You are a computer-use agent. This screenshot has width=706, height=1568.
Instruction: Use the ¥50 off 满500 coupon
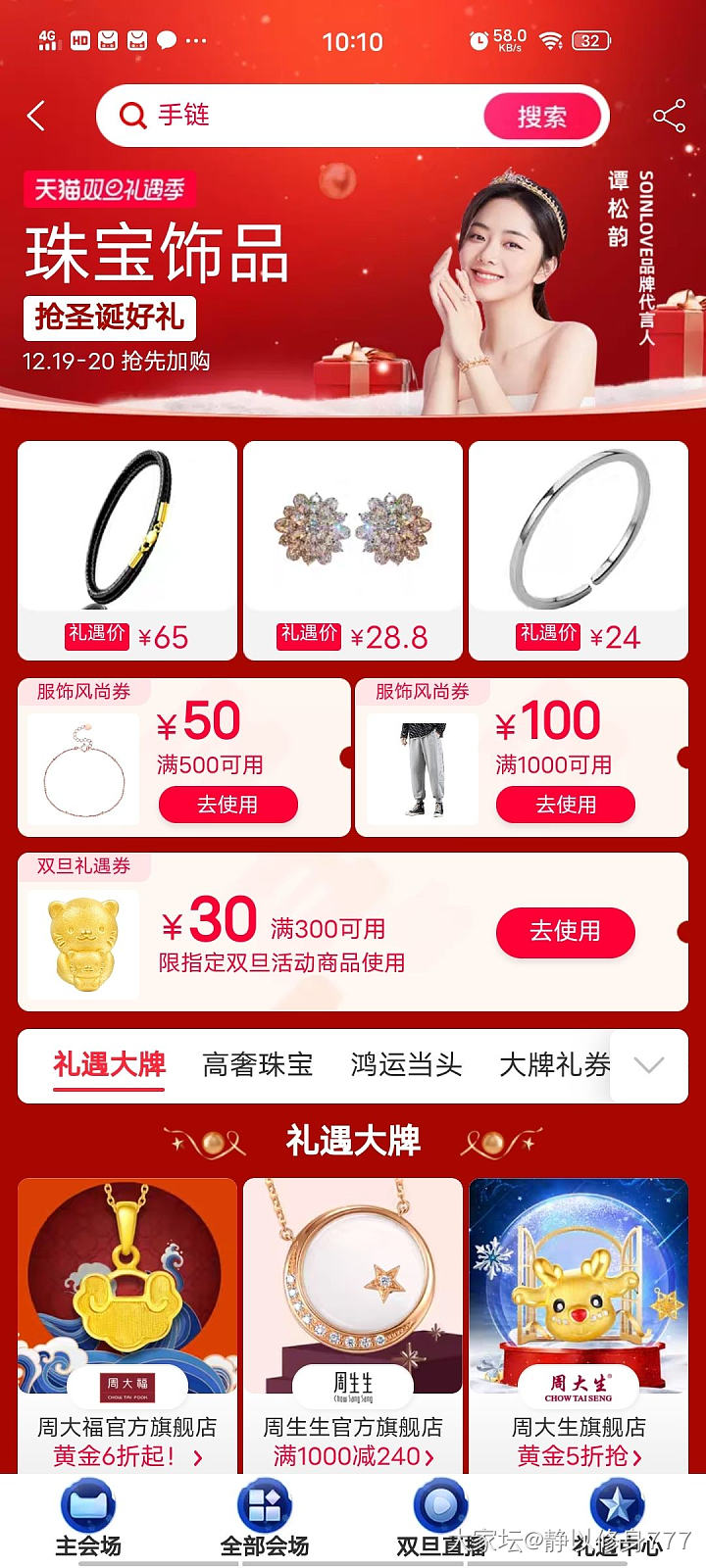(x=227, y=805)
